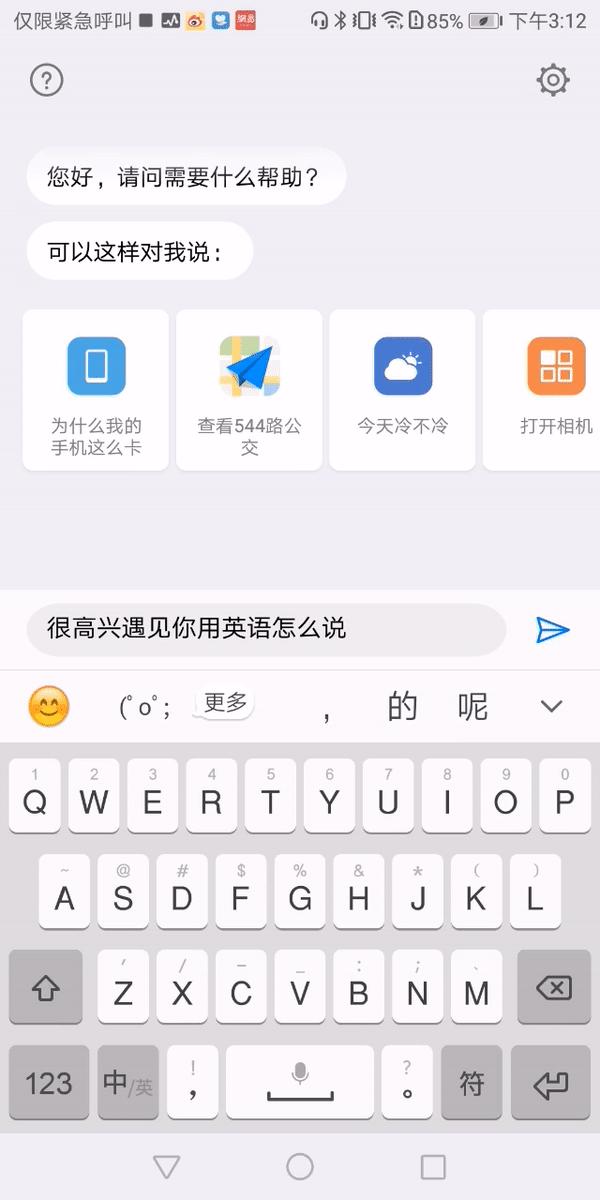Tap the shift key

pos(45,988)
